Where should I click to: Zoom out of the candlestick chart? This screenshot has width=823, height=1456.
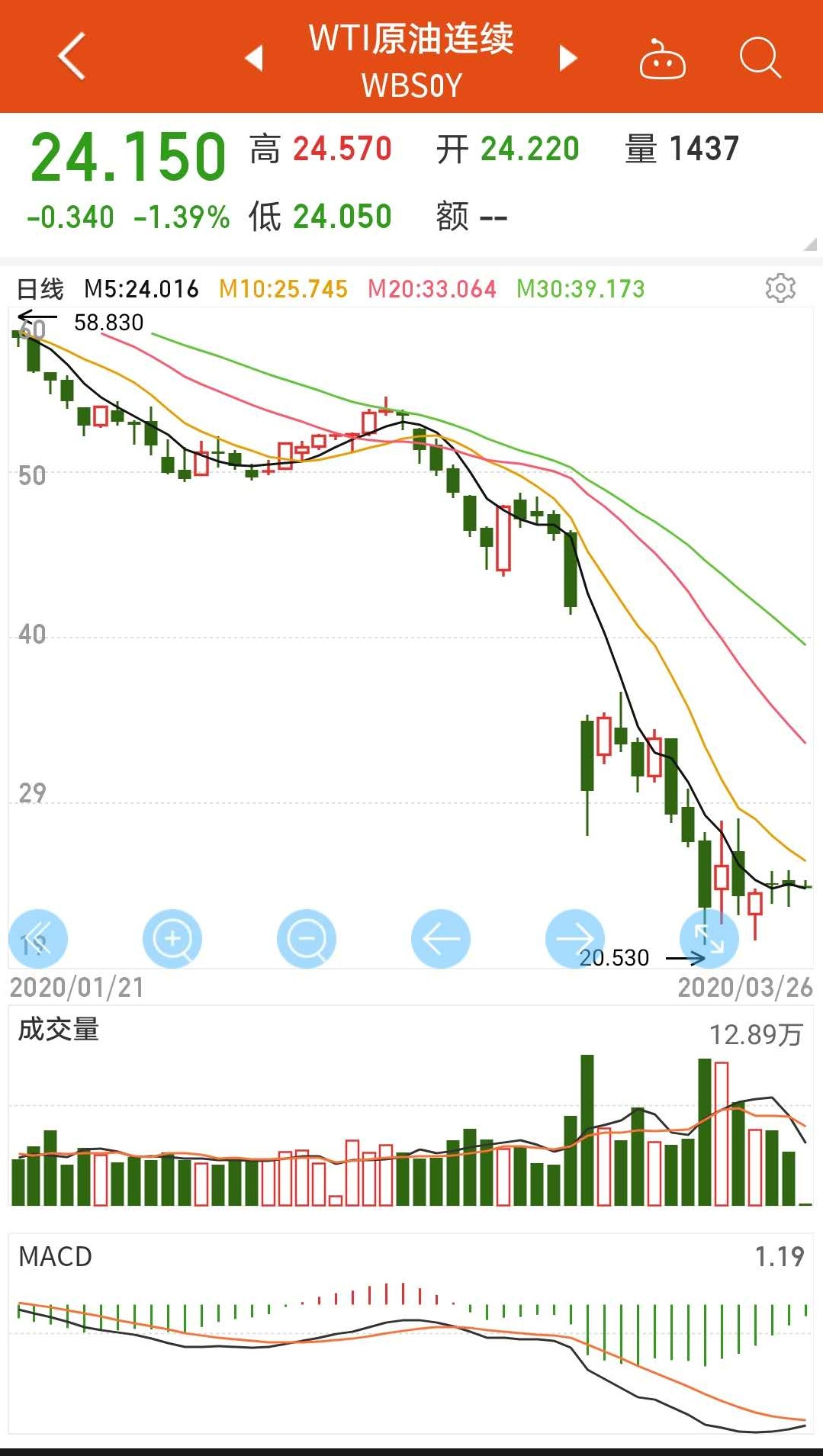[x=307, y=939]
